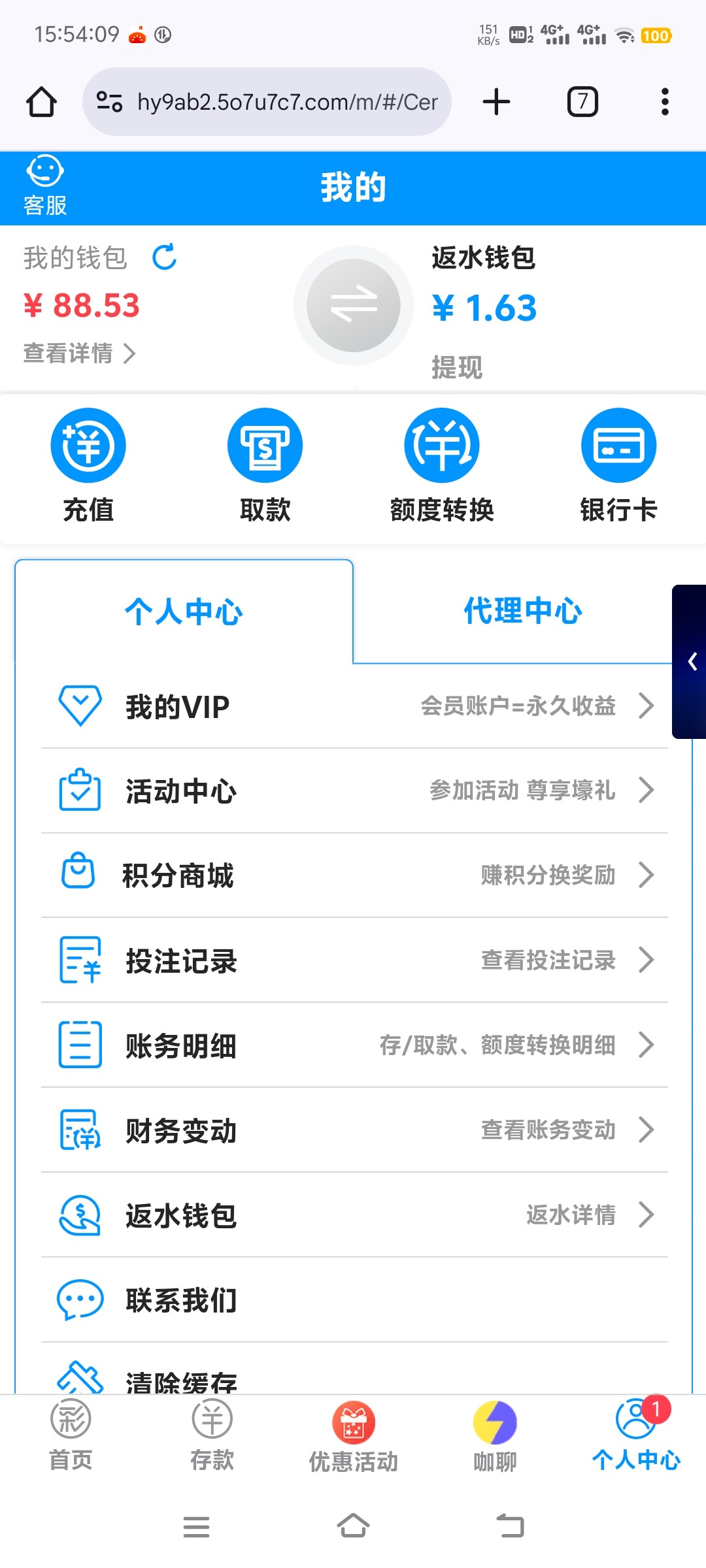Image resolution: width=706 pixels, height=1568 pixels.
Task: Open 积分商城 row
Action: (x=354, y=875)
